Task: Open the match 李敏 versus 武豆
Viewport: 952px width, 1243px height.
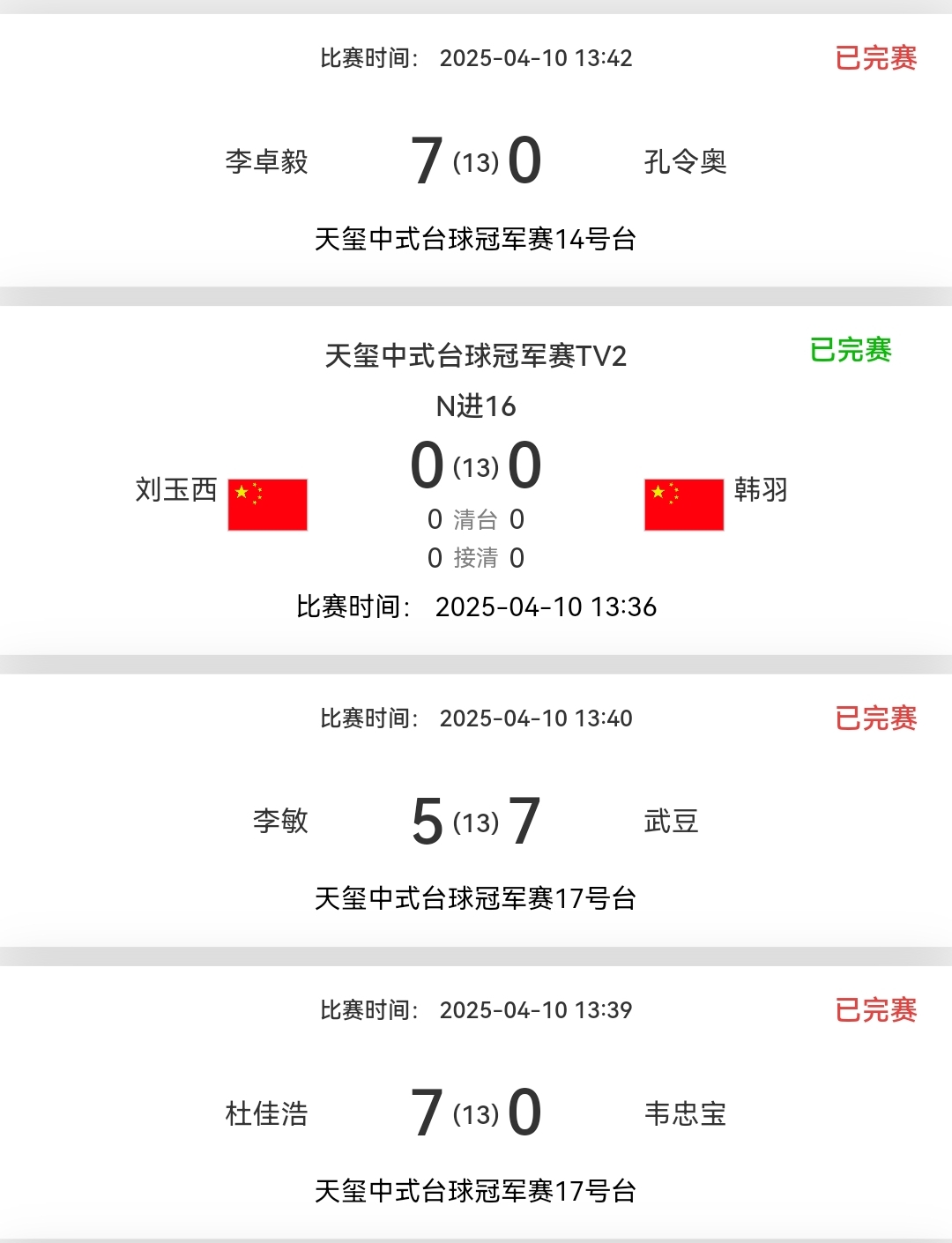Action: coord(476,821)
